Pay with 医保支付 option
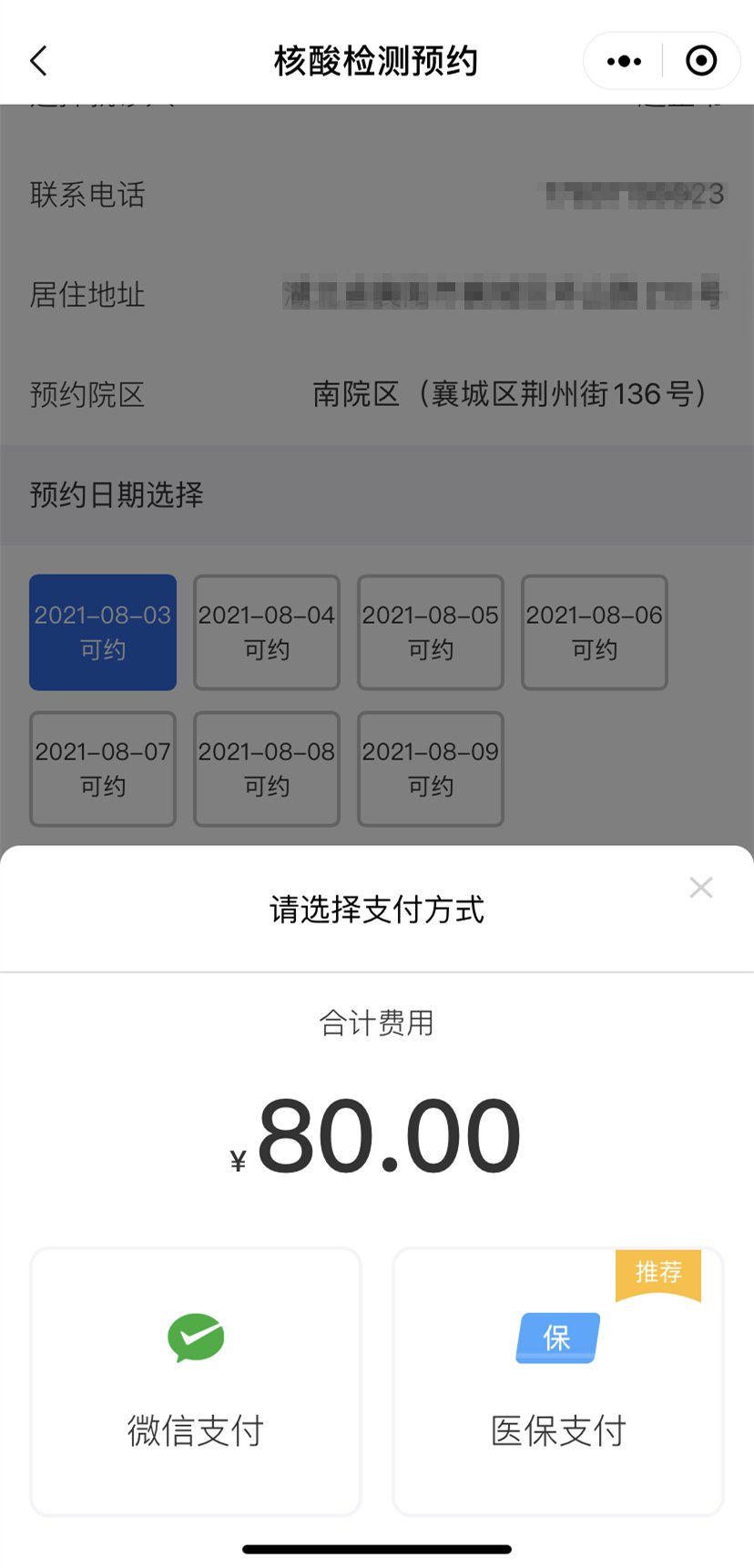 click(557, 1380)
